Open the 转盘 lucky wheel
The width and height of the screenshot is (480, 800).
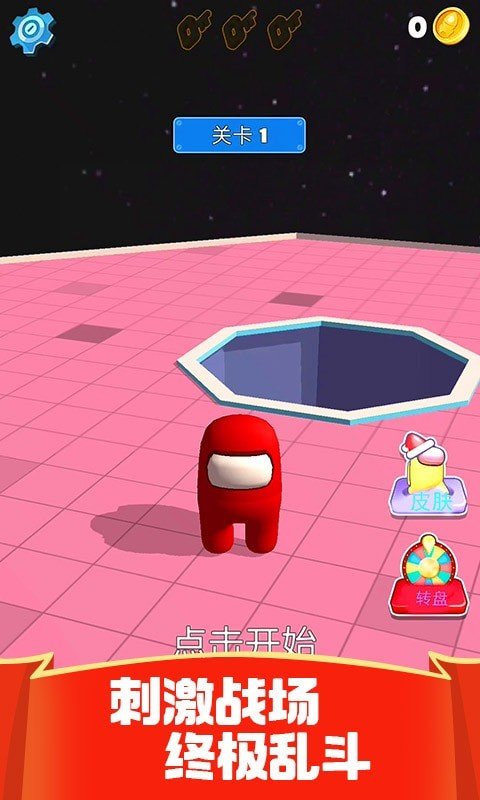pyautogui.click(x=428, y=576)
